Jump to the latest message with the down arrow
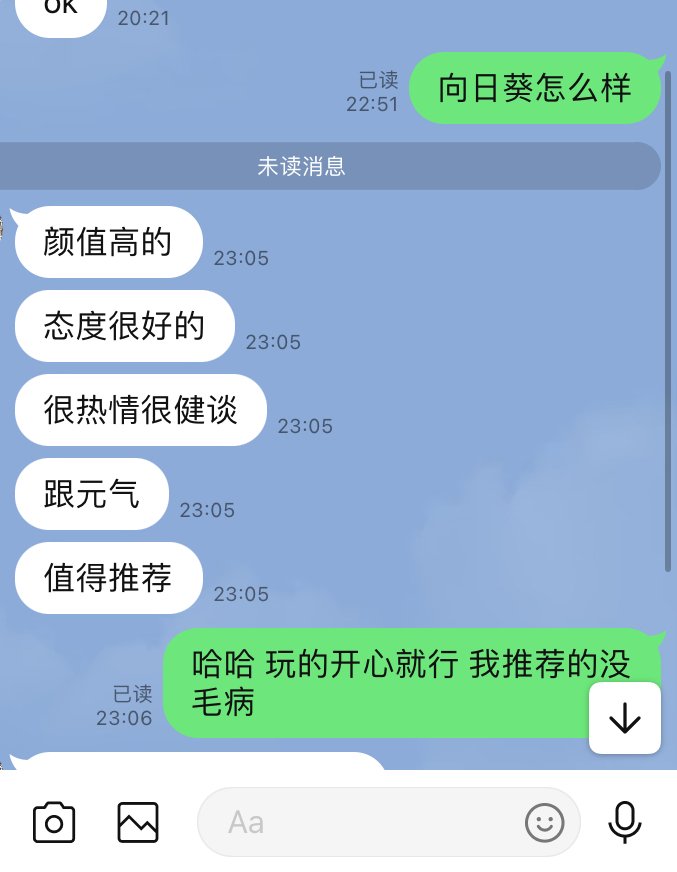The width and height of the screenshot is (677, 872). 625,718
